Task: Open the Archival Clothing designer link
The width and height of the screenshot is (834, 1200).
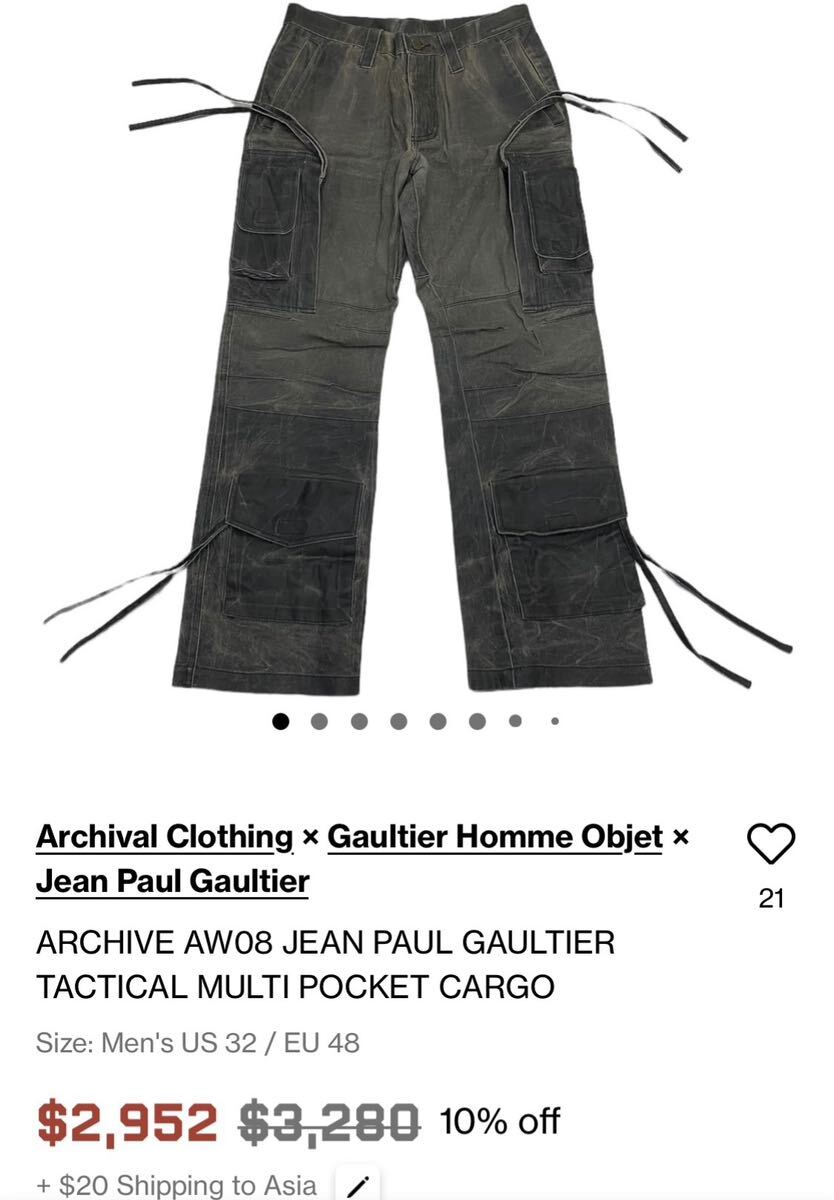Action: pos(165,836)
